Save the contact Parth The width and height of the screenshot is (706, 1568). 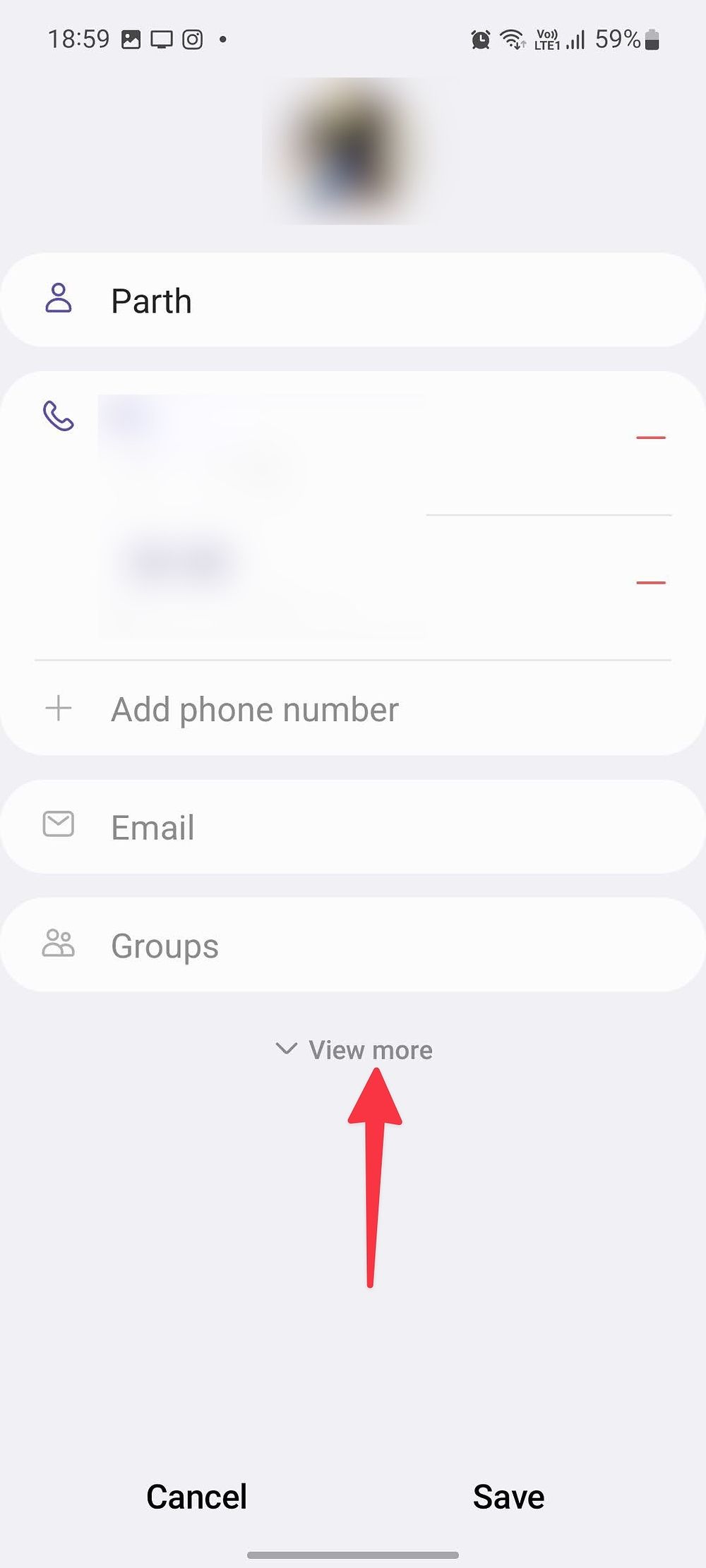click(x=508, y=1496)
